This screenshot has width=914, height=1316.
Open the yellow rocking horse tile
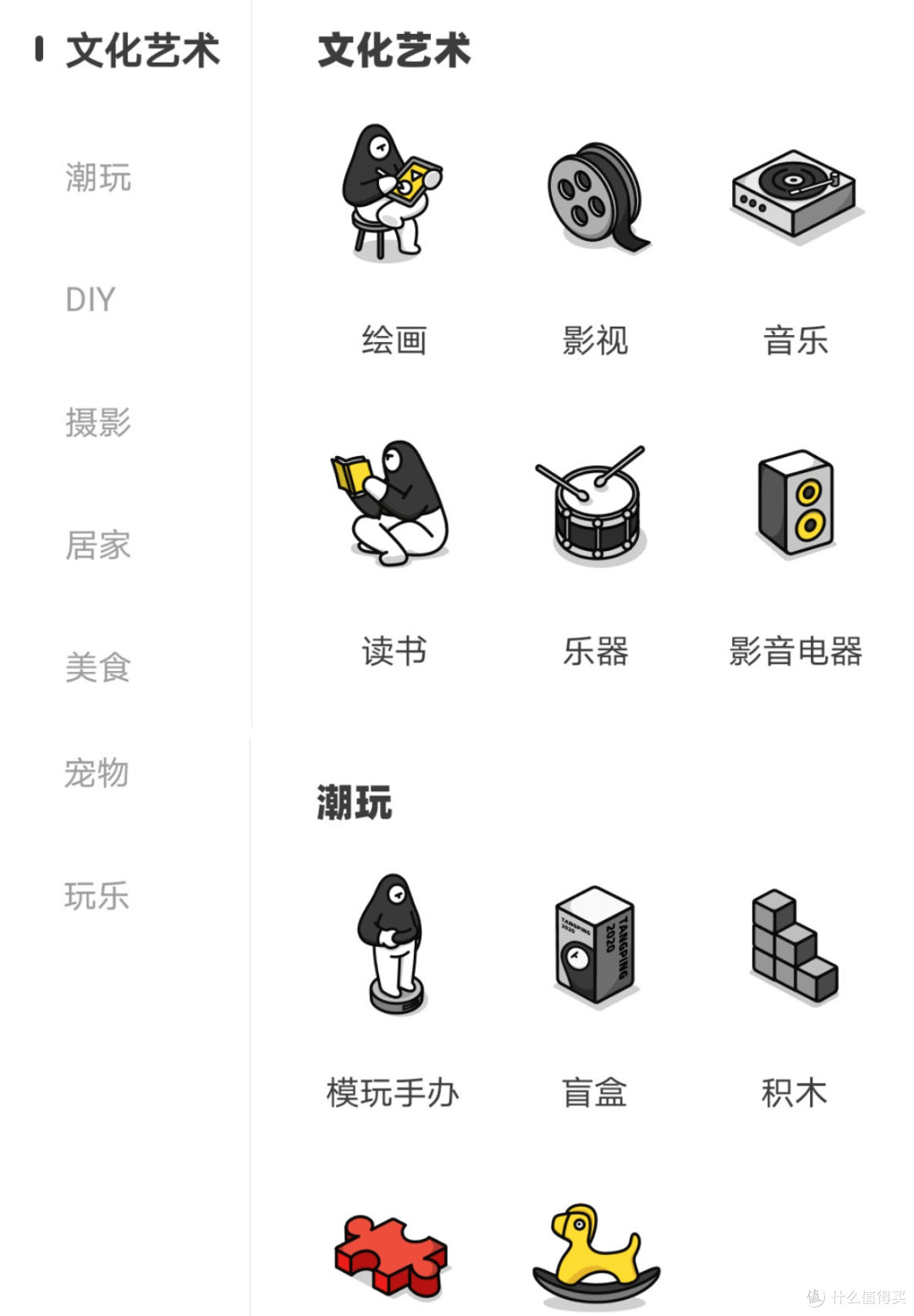[x=595, y=1254]
